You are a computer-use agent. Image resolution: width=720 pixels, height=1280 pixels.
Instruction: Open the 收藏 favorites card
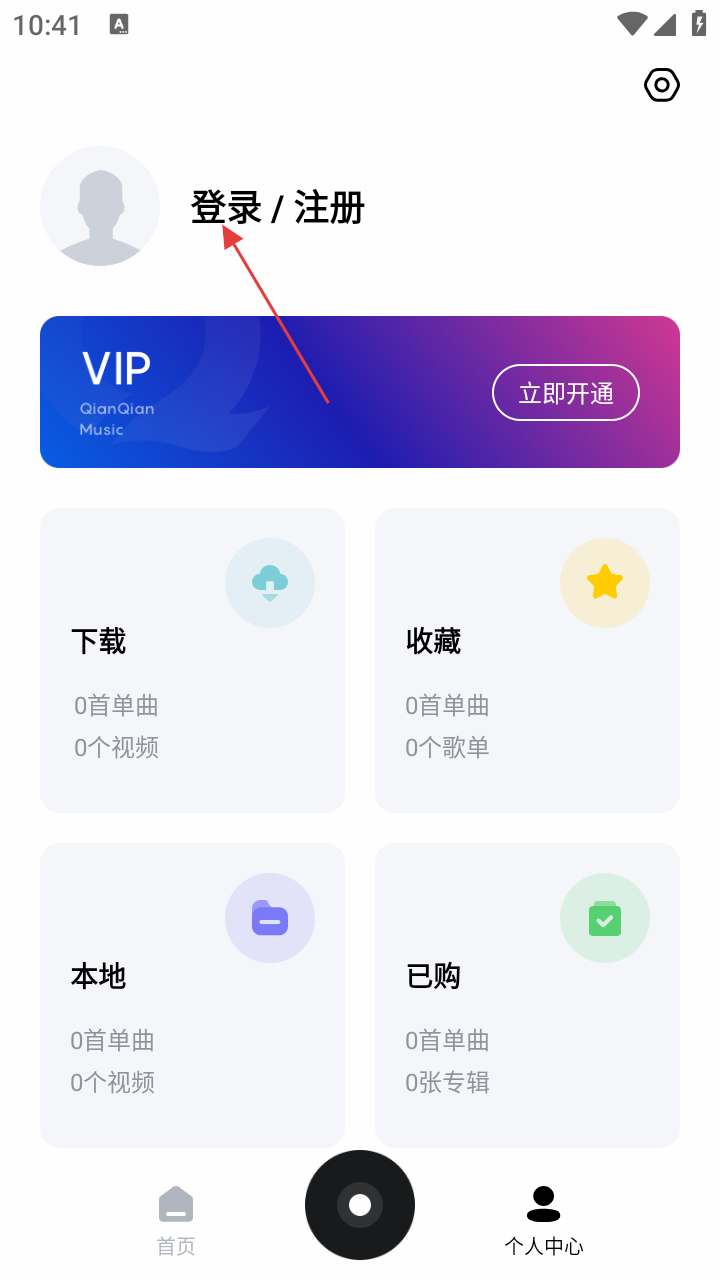pos(527,660)
